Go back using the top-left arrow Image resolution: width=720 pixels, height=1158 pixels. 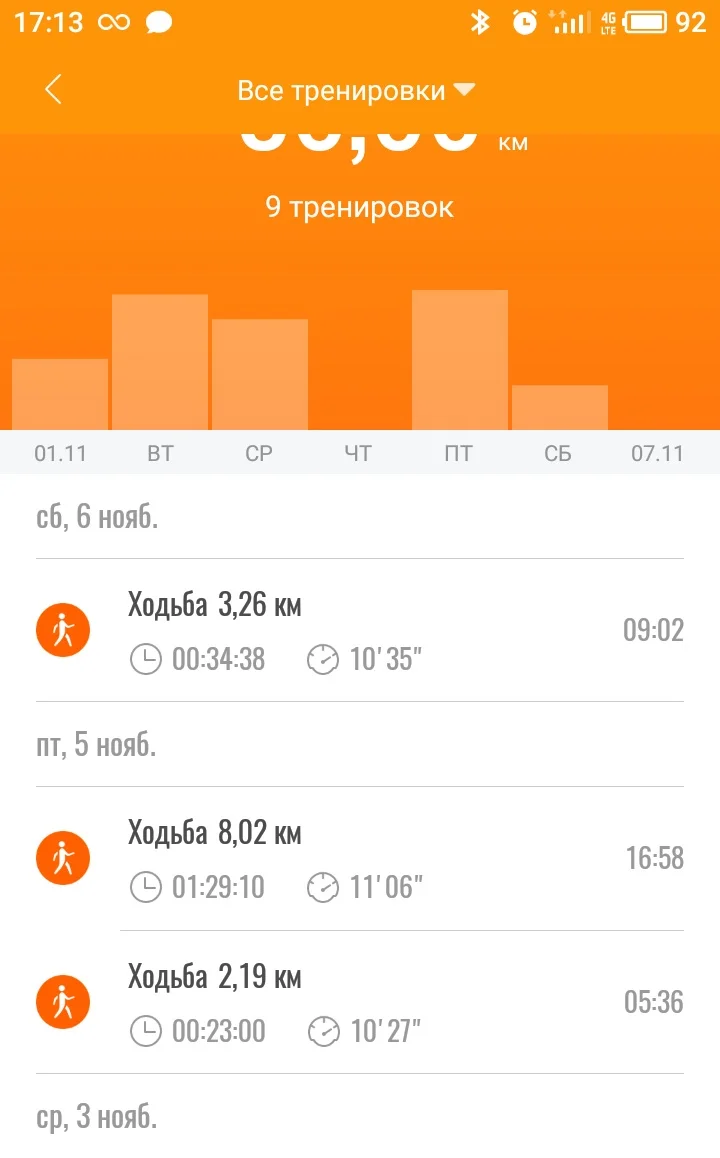pyautogui.click(x=53, y=90)
